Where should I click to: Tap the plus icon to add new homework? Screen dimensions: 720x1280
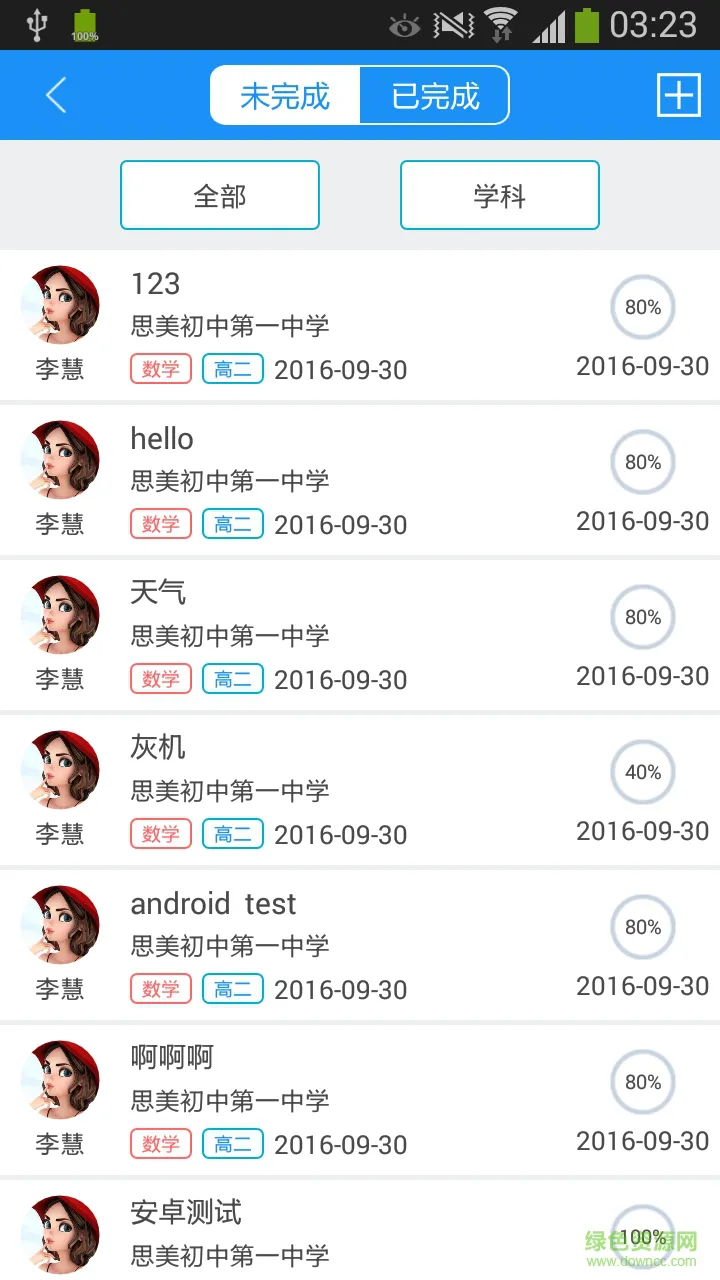click(x=679, y=95)
